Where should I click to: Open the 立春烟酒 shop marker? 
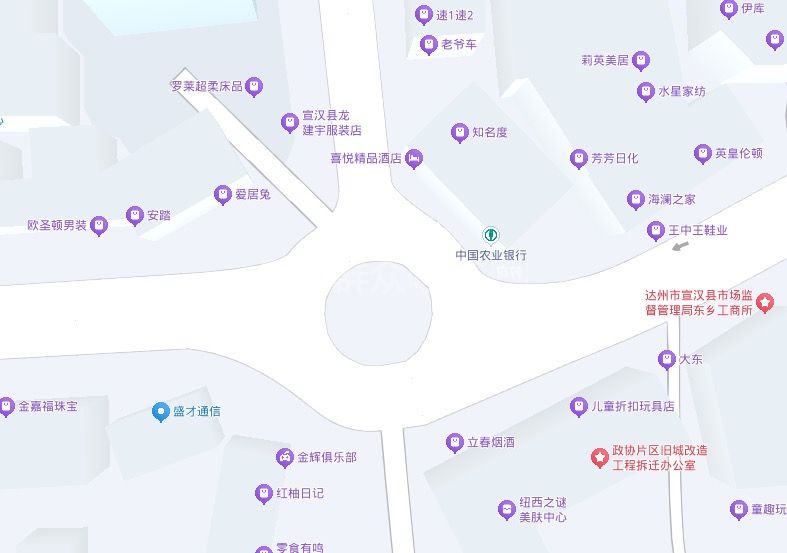[x=455, y=442]
